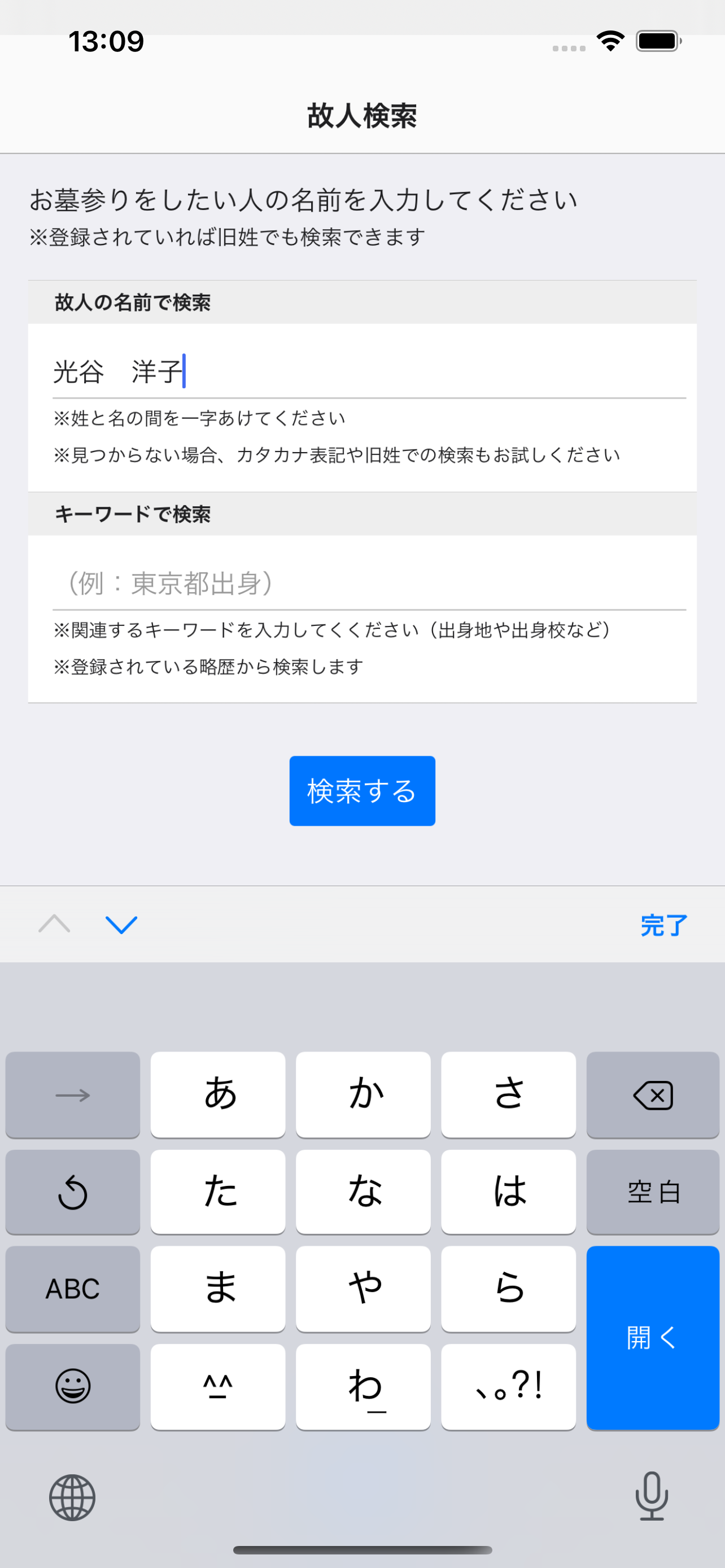Change input language with globe icon
Screen dimensions: 725x1568
(x=72, y=1497)
